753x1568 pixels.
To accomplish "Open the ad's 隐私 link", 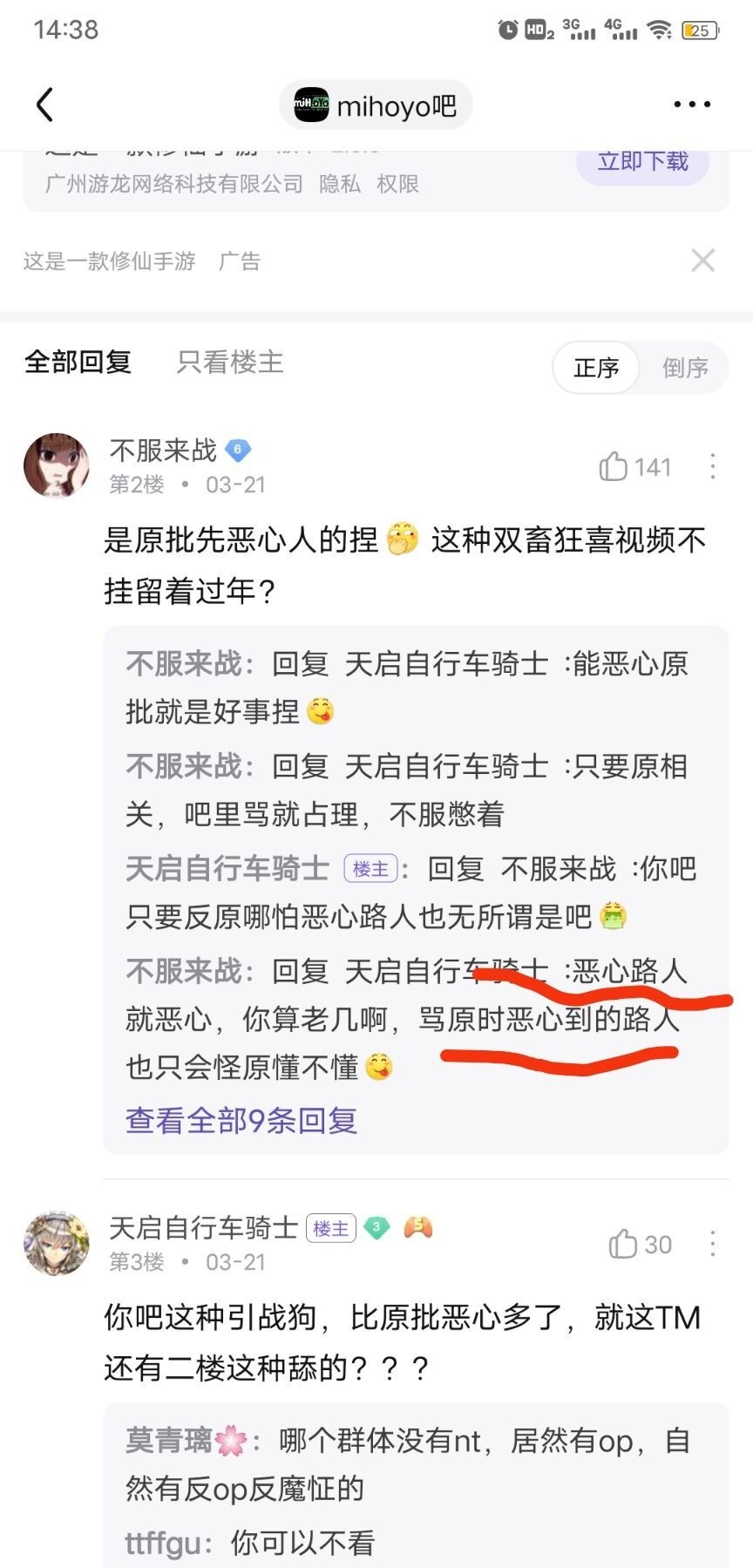I will (340, 184).
